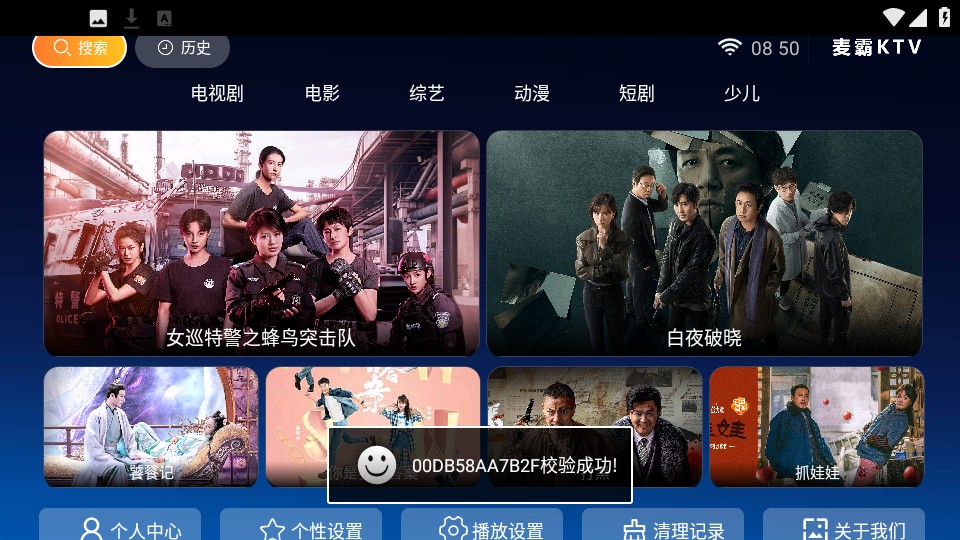Go to the 动漫 category
960x540 pixels.
pos(532,93)
